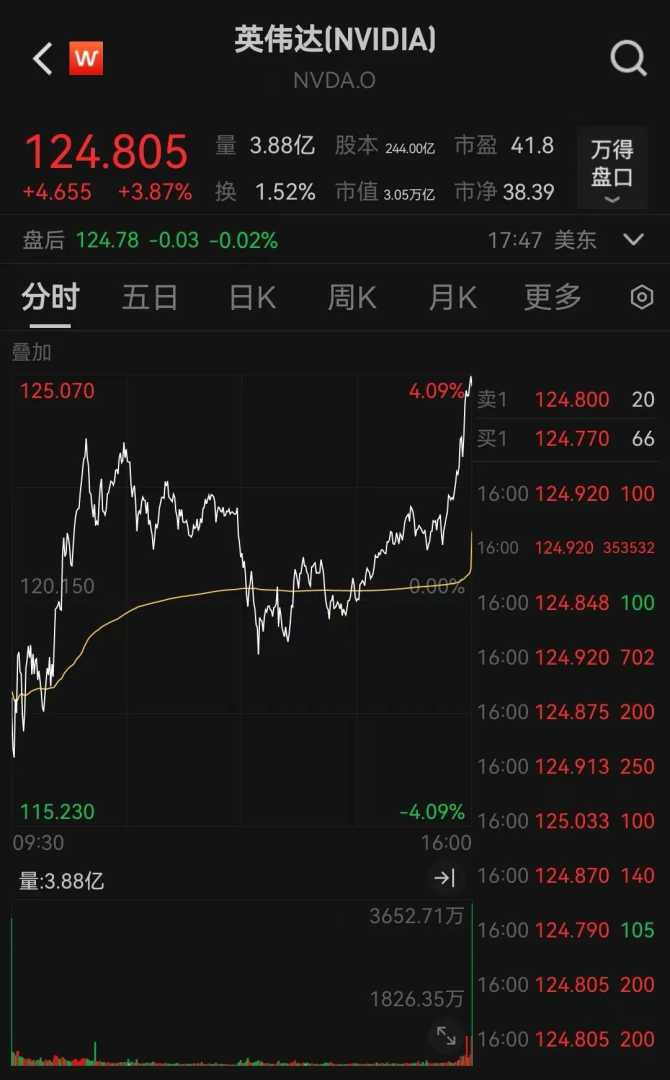Tap 叠加 to overlay another stock
The image size is (670, 1080).
click(31, 352)
